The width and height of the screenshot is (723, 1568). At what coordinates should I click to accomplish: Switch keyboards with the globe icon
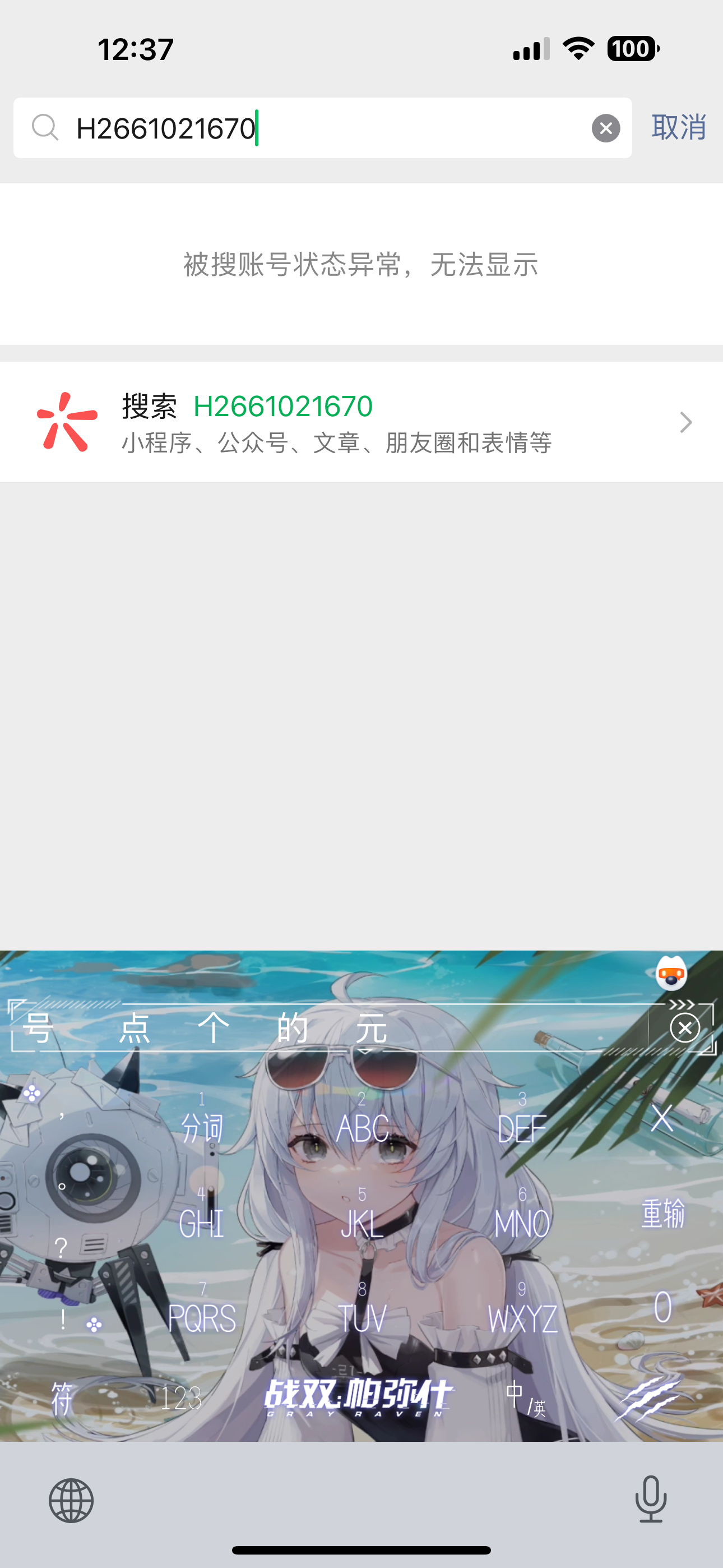pyautogui.click(x=71, y=1501)
